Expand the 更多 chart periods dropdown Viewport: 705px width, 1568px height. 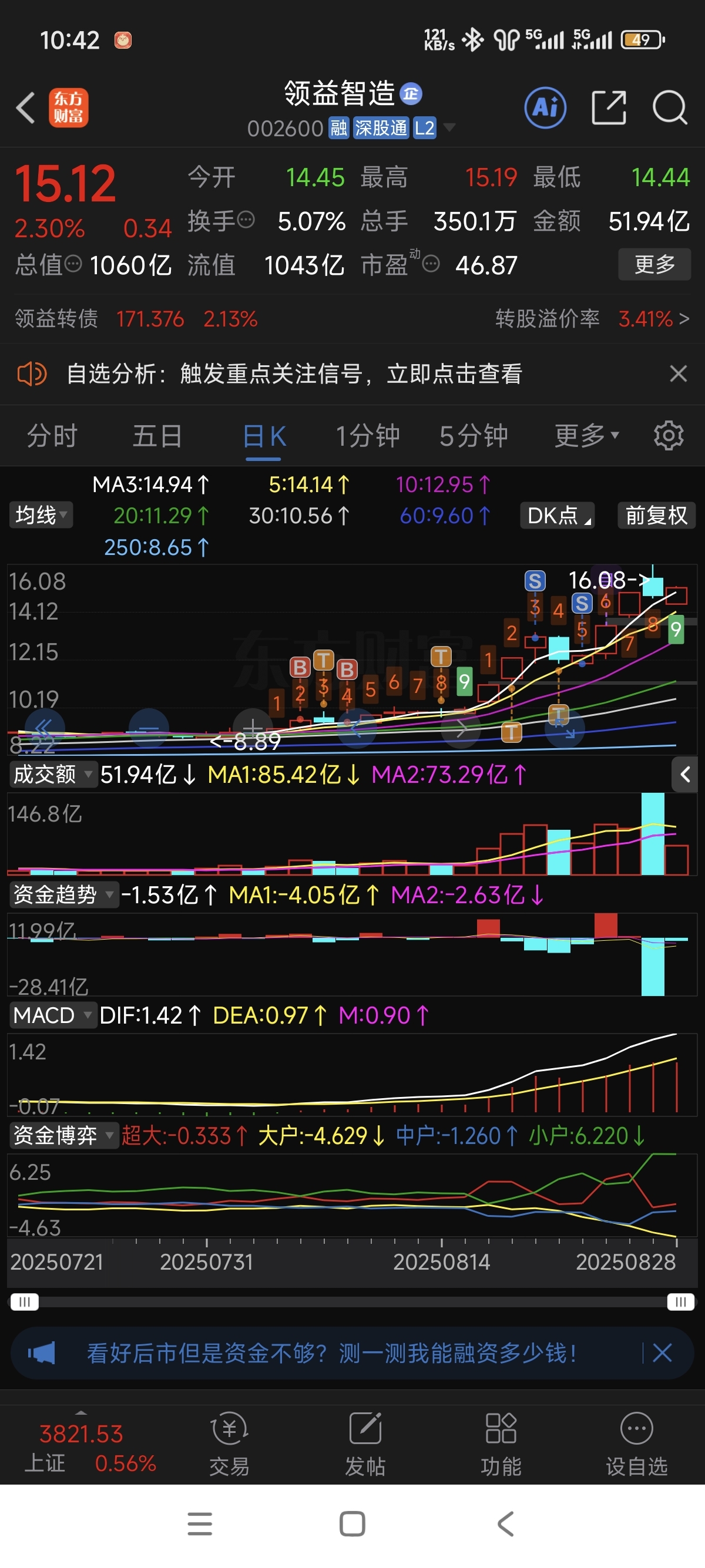tap(586, 436)
